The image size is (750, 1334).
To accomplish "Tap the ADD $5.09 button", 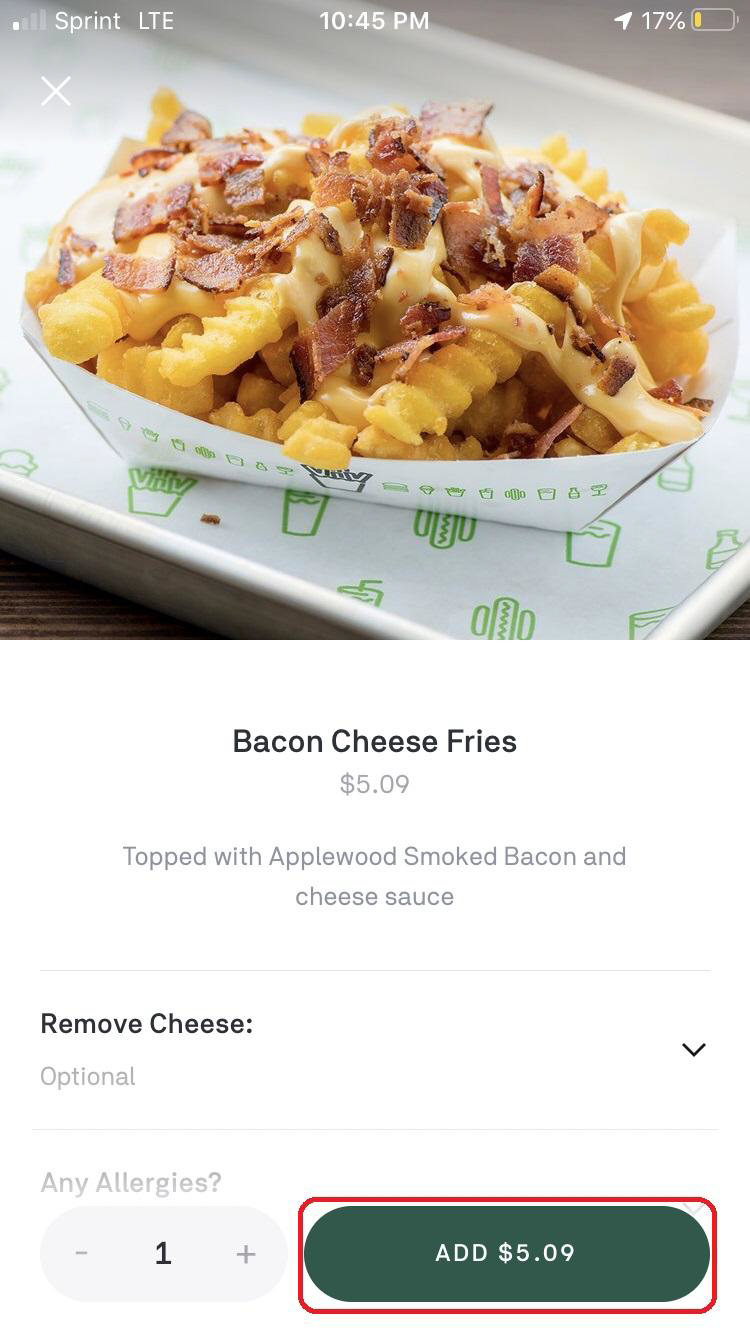I will (507, 1253).
